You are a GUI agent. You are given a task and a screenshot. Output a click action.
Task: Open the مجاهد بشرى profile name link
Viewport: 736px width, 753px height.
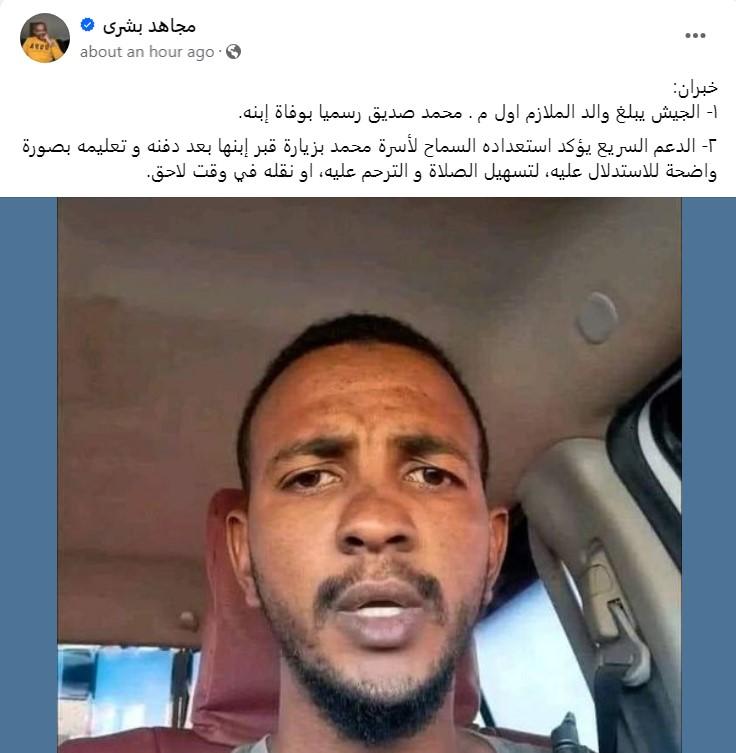[149, 26]
